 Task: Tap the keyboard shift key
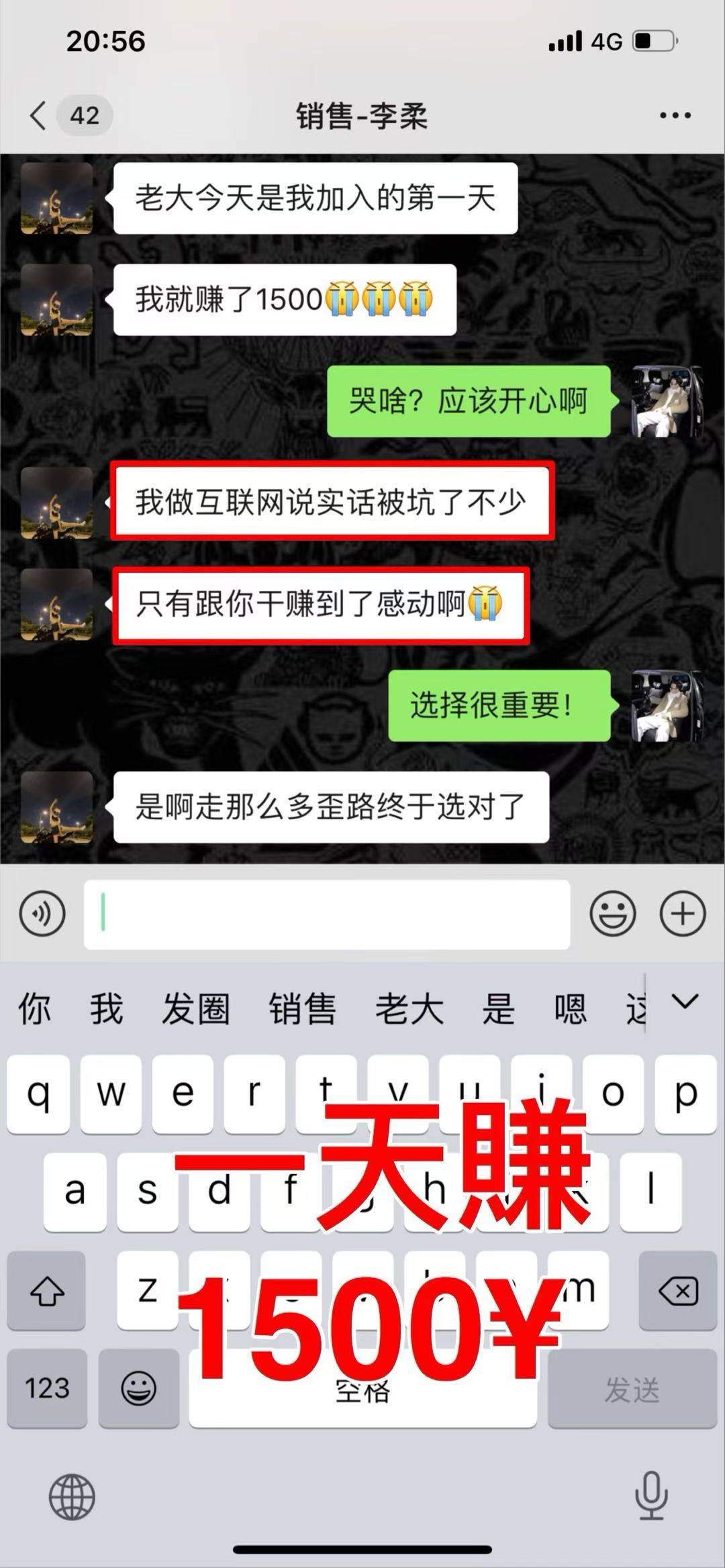[46, 1290]
